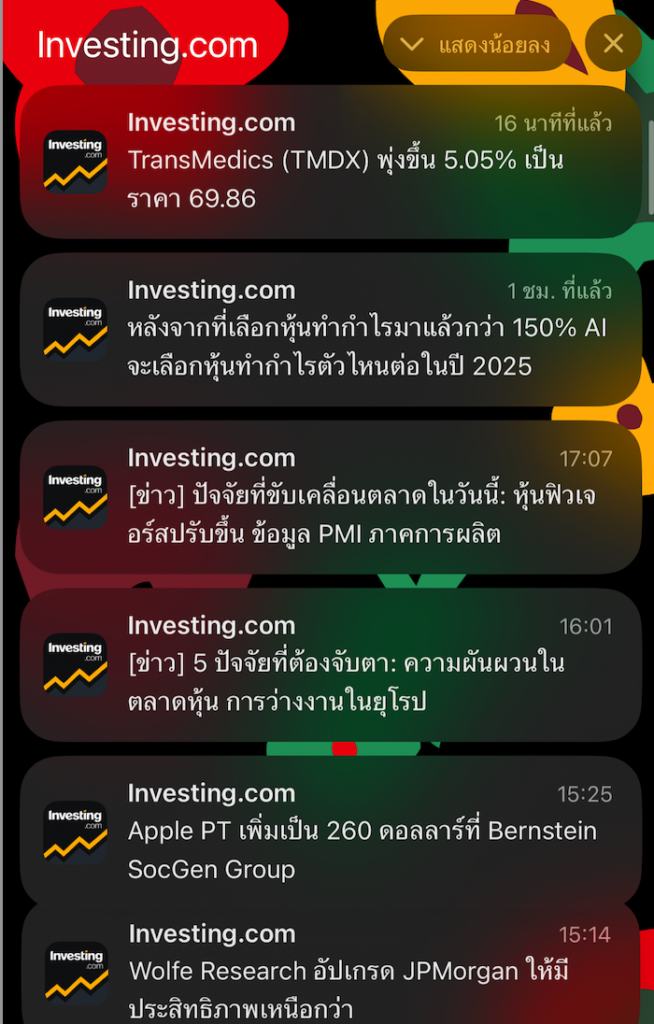Open the 5 factors to watch news notification

(x=330, y=665)
